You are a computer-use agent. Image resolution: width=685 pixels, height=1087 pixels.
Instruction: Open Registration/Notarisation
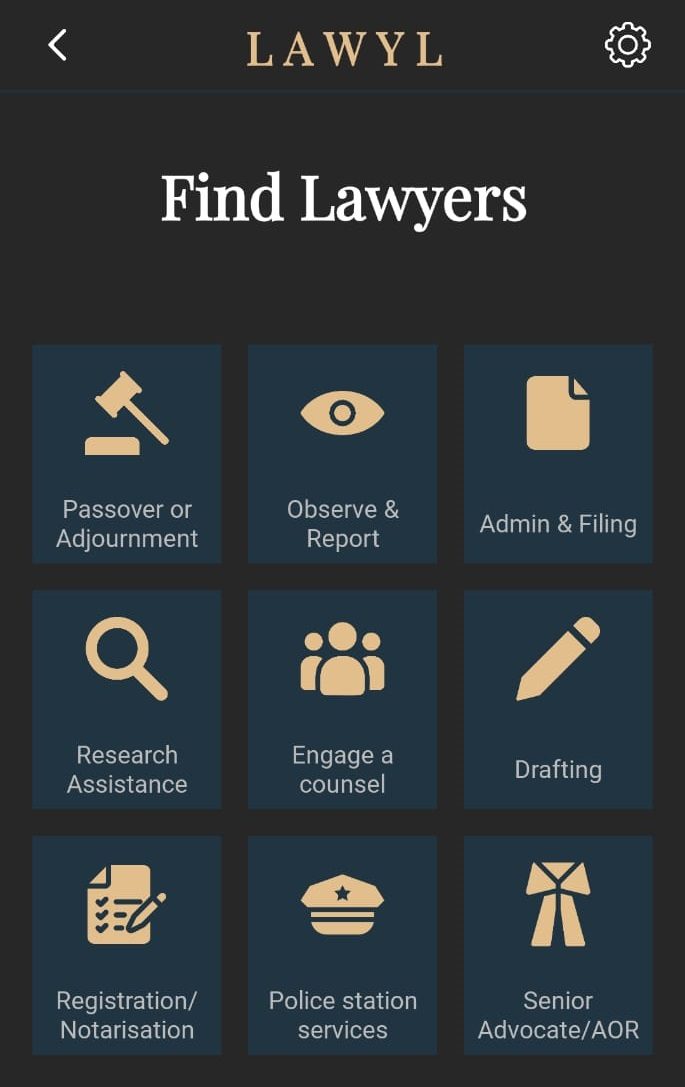pyautogui.click(x=127, y=945)
